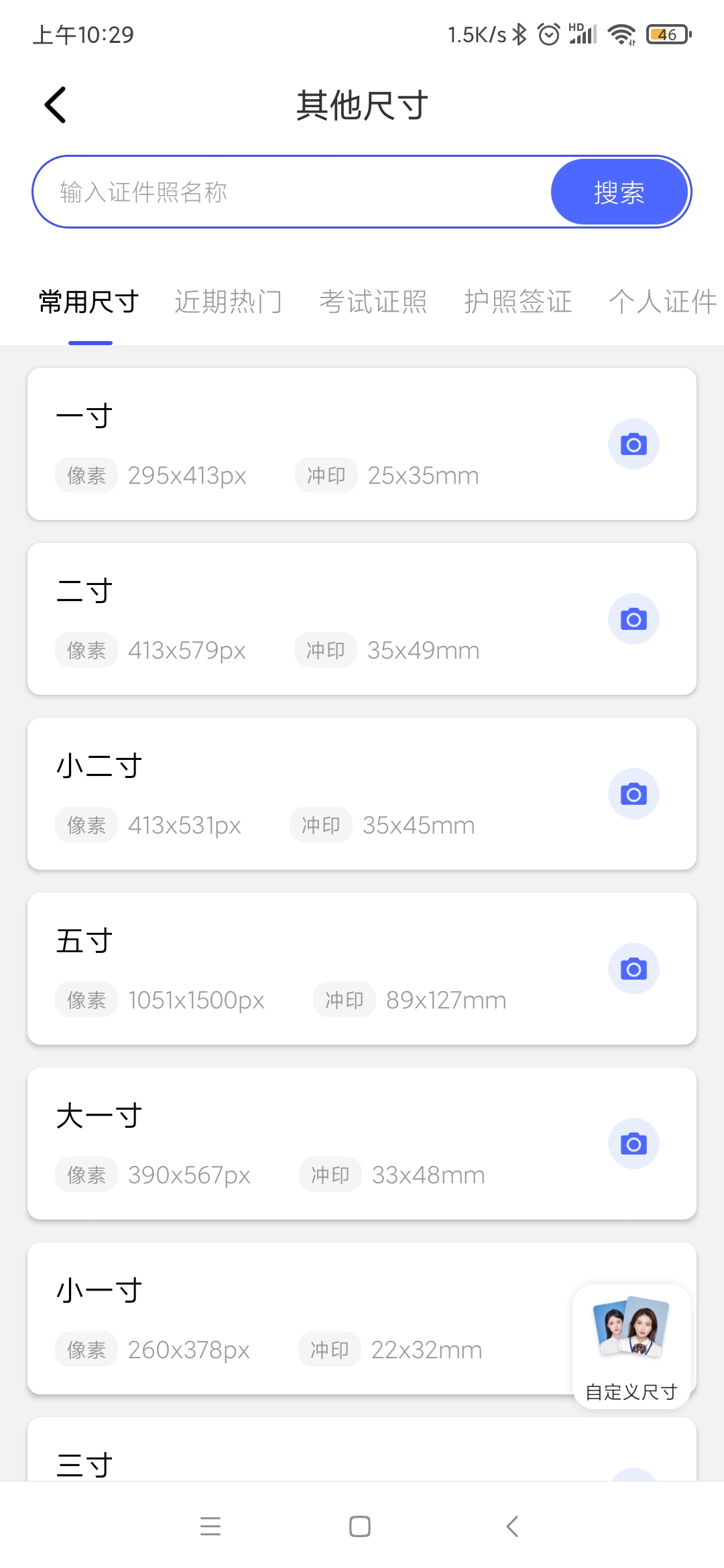This screenshot has height=1568, width=724.
Task: Tap the 搜索 button
Action: point(619,192)
